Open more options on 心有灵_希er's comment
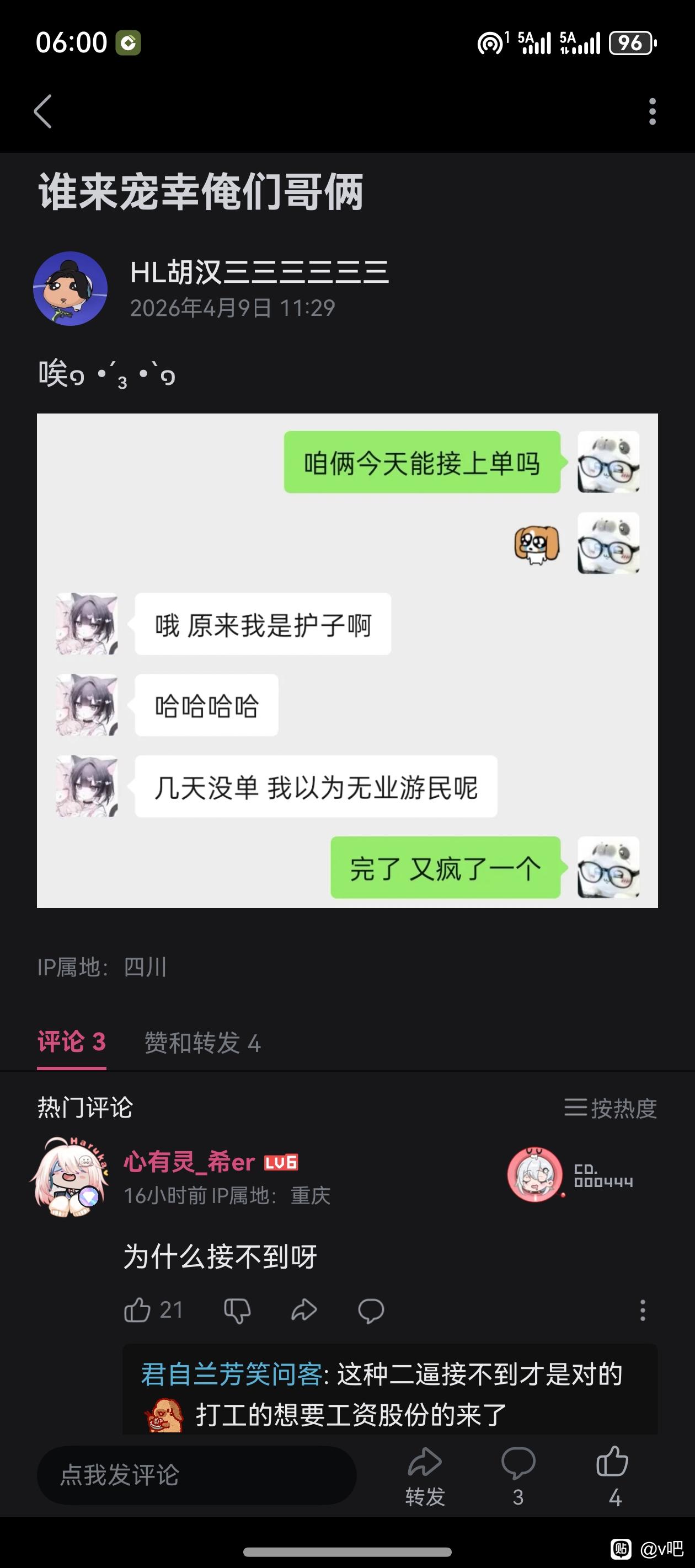The width and height of the screenshot is (695, 1568). pos(643,1310)
